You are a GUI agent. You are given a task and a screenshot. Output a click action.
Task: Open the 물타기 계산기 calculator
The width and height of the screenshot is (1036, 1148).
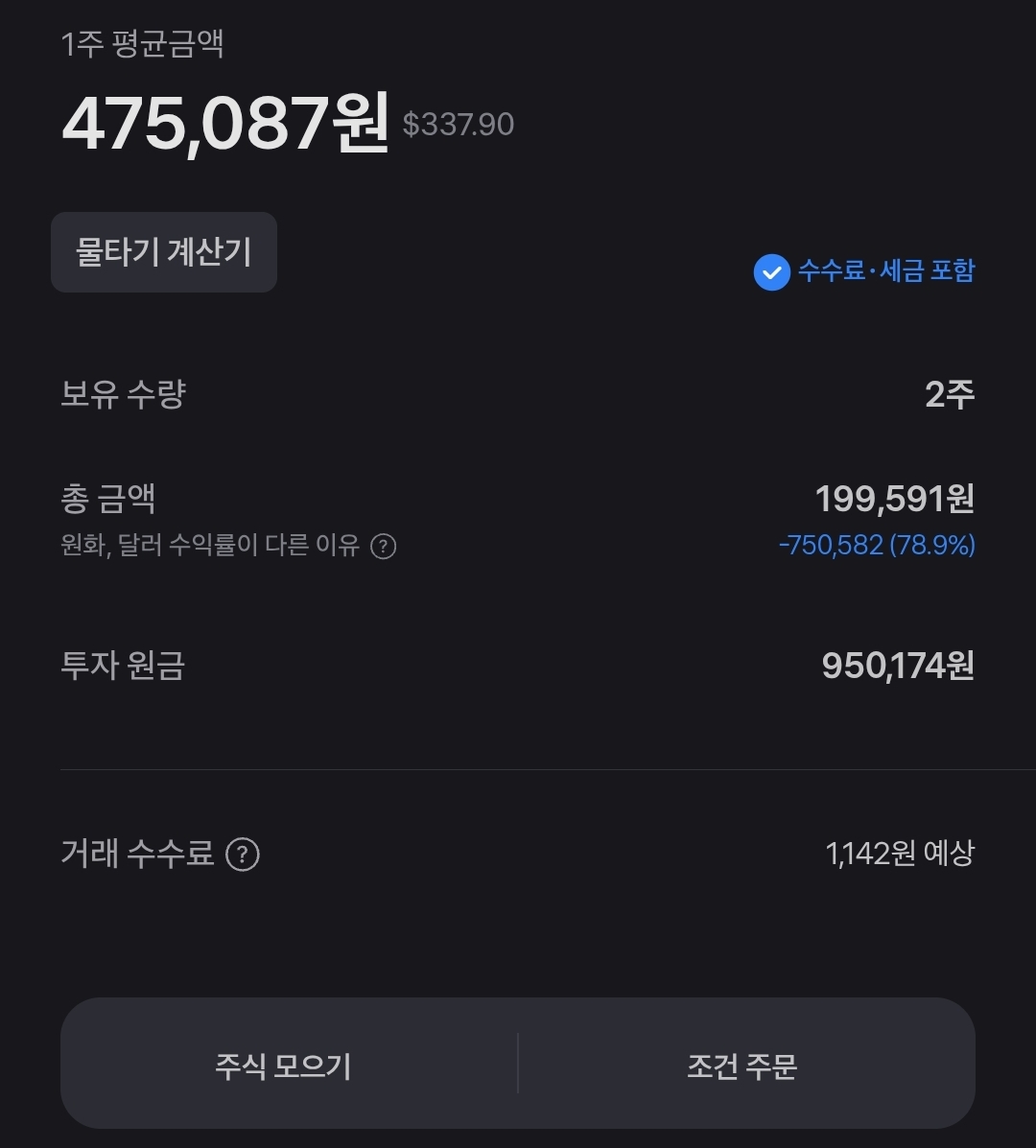pyautogui.click(x=164, y=252)
